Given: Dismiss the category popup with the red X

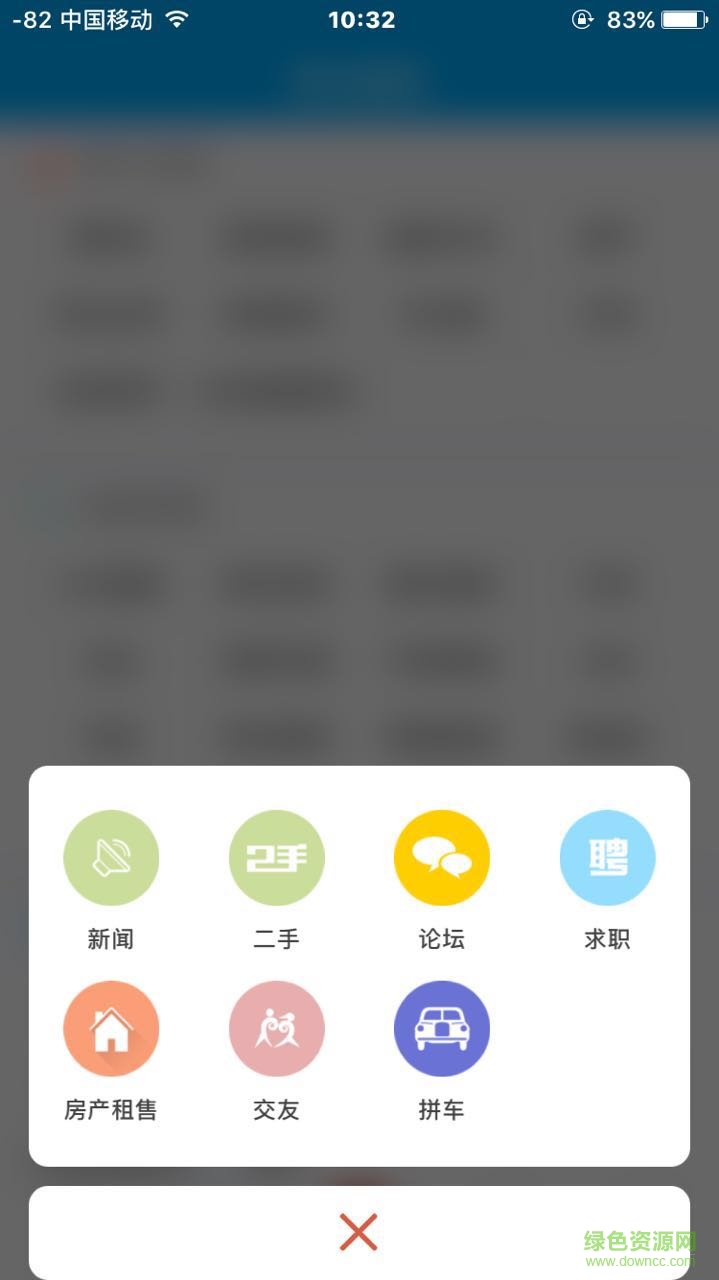Looking at the screenshot, I should 358,1232.
